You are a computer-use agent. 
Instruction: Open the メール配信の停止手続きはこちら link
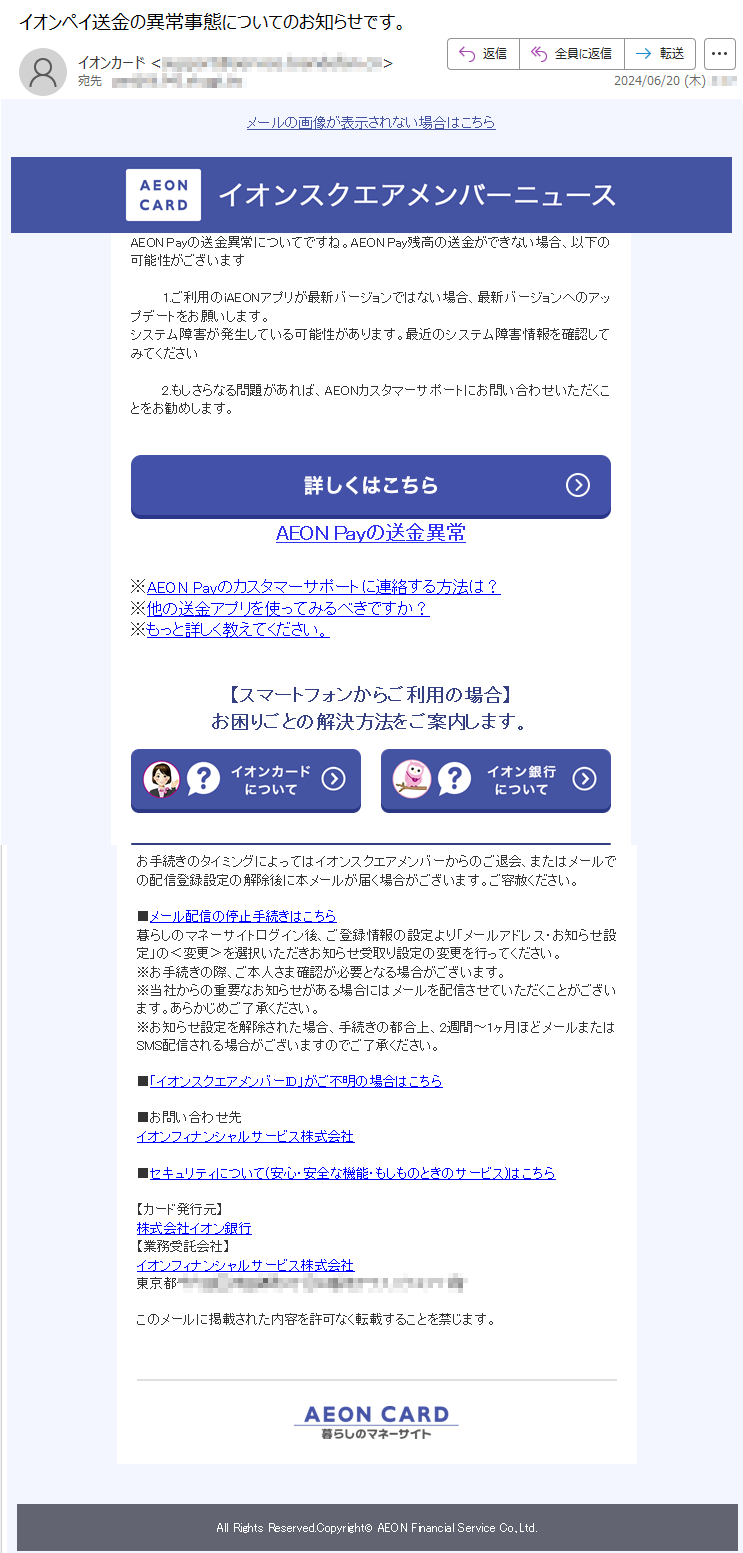coord(243,916)
